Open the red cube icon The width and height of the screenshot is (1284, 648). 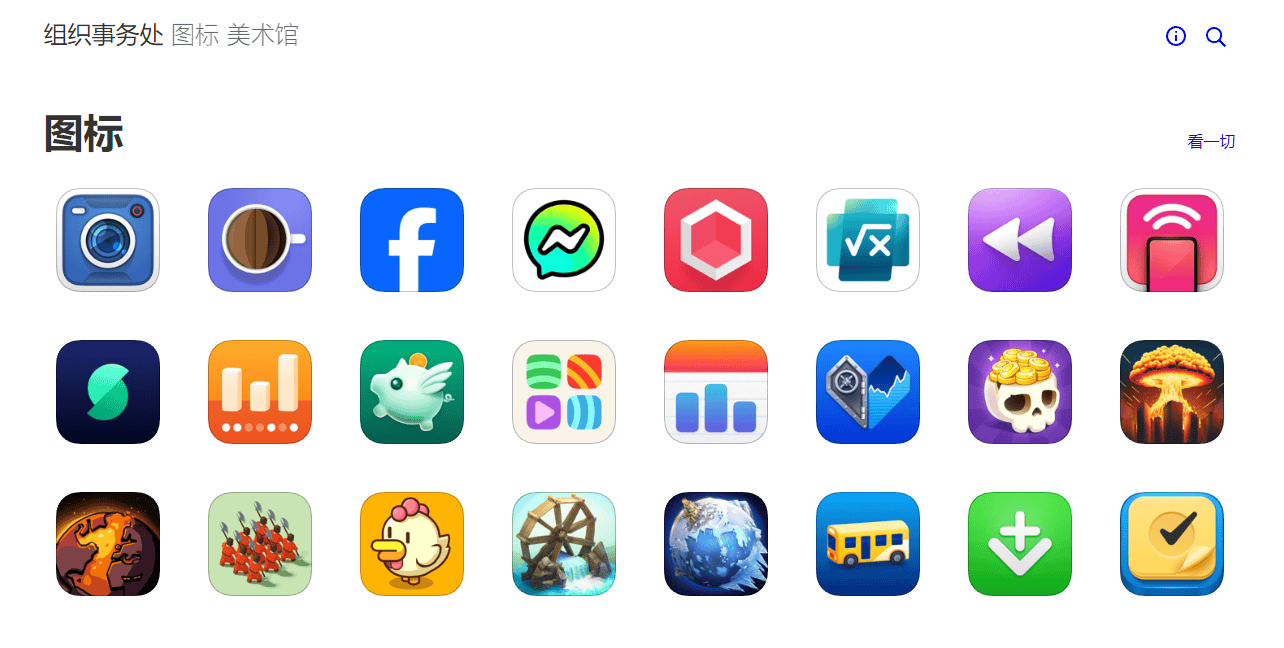tap(716, 240)
